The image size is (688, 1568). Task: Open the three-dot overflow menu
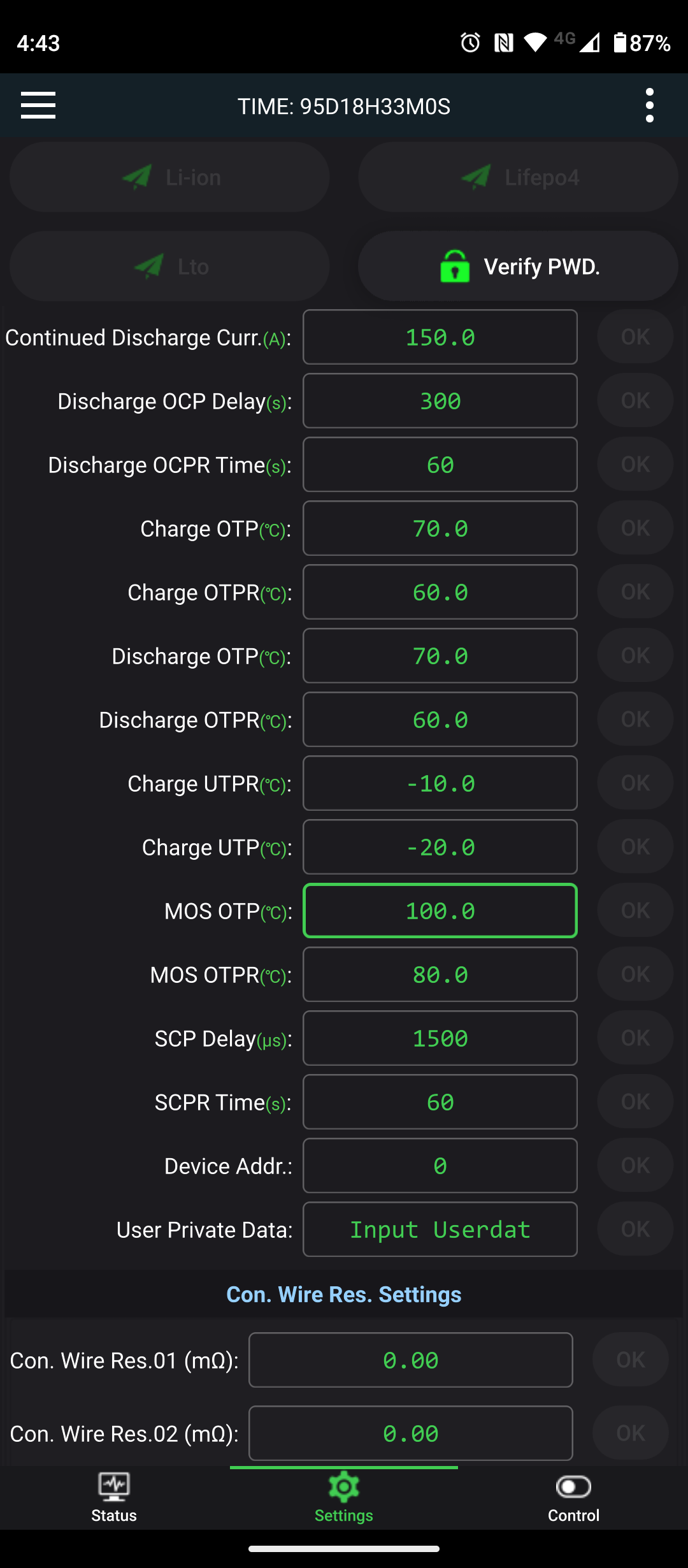click(649, 105)
